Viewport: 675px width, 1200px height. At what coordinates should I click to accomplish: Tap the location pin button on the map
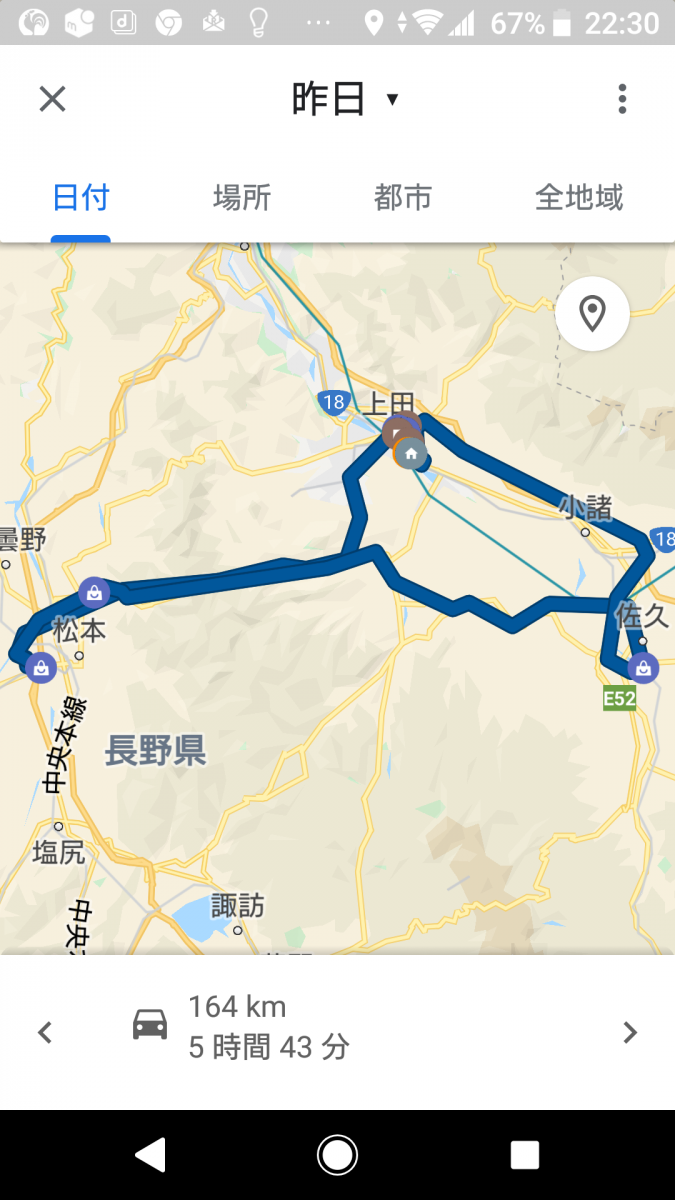(x=592, y=314)
